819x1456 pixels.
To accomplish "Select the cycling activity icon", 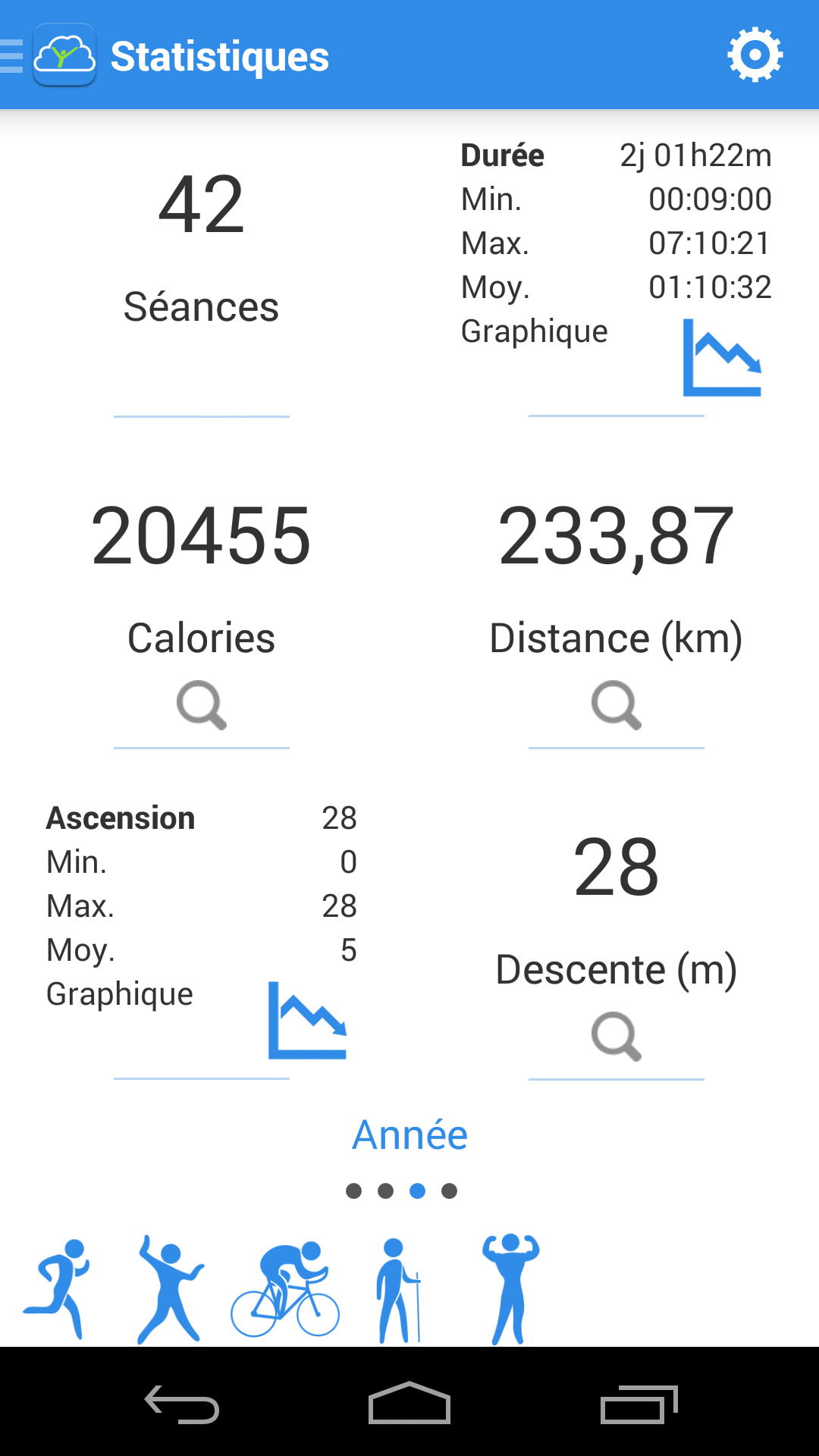I will 285,1288.
